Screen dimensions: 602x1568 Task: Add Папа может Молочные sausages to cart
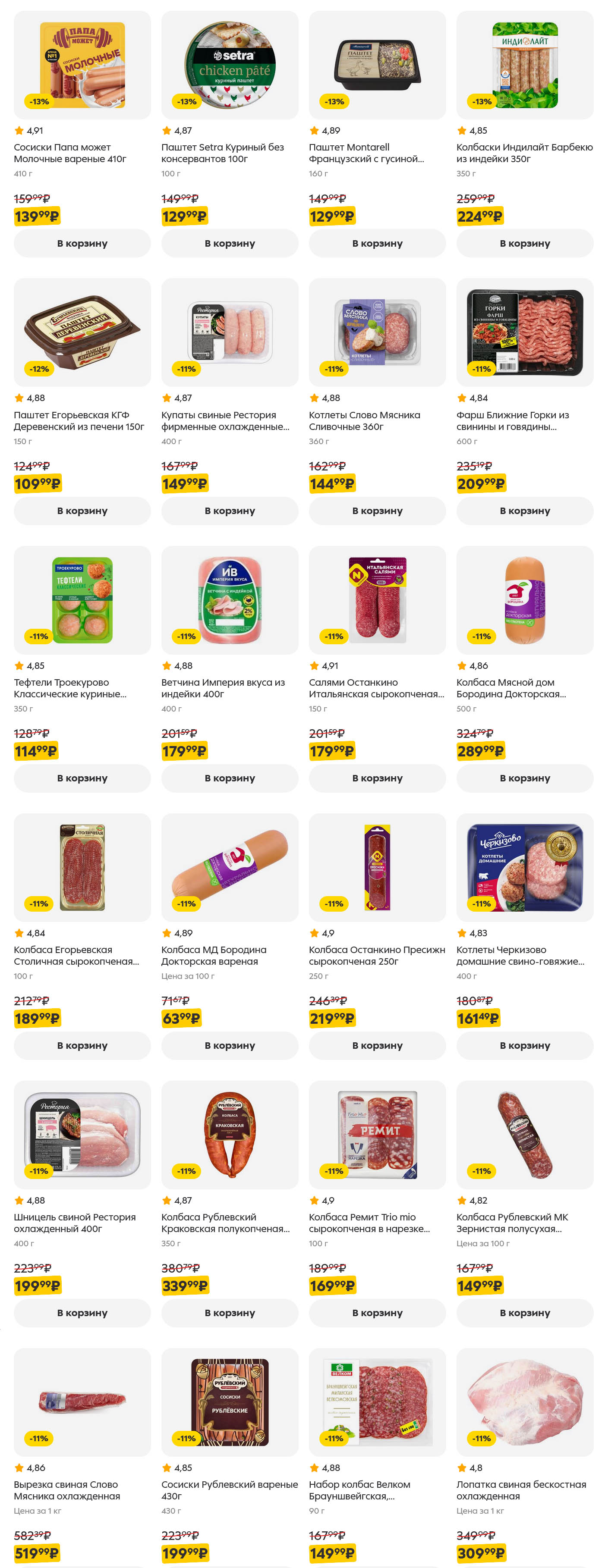(82, 243)
